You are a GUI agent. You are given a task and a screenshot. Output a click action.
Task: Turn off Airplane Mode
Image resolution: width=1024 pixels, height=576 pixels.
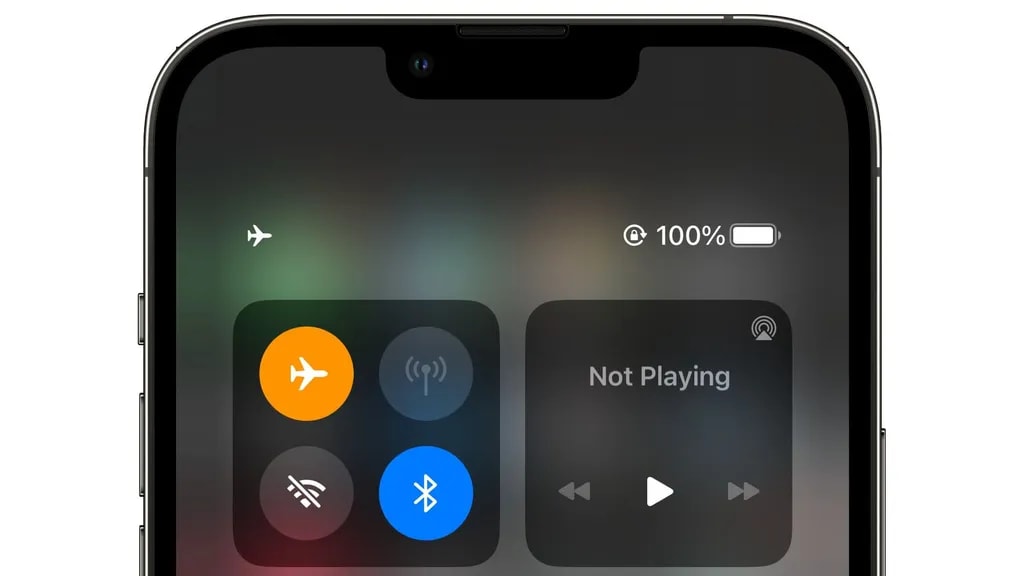306,374
